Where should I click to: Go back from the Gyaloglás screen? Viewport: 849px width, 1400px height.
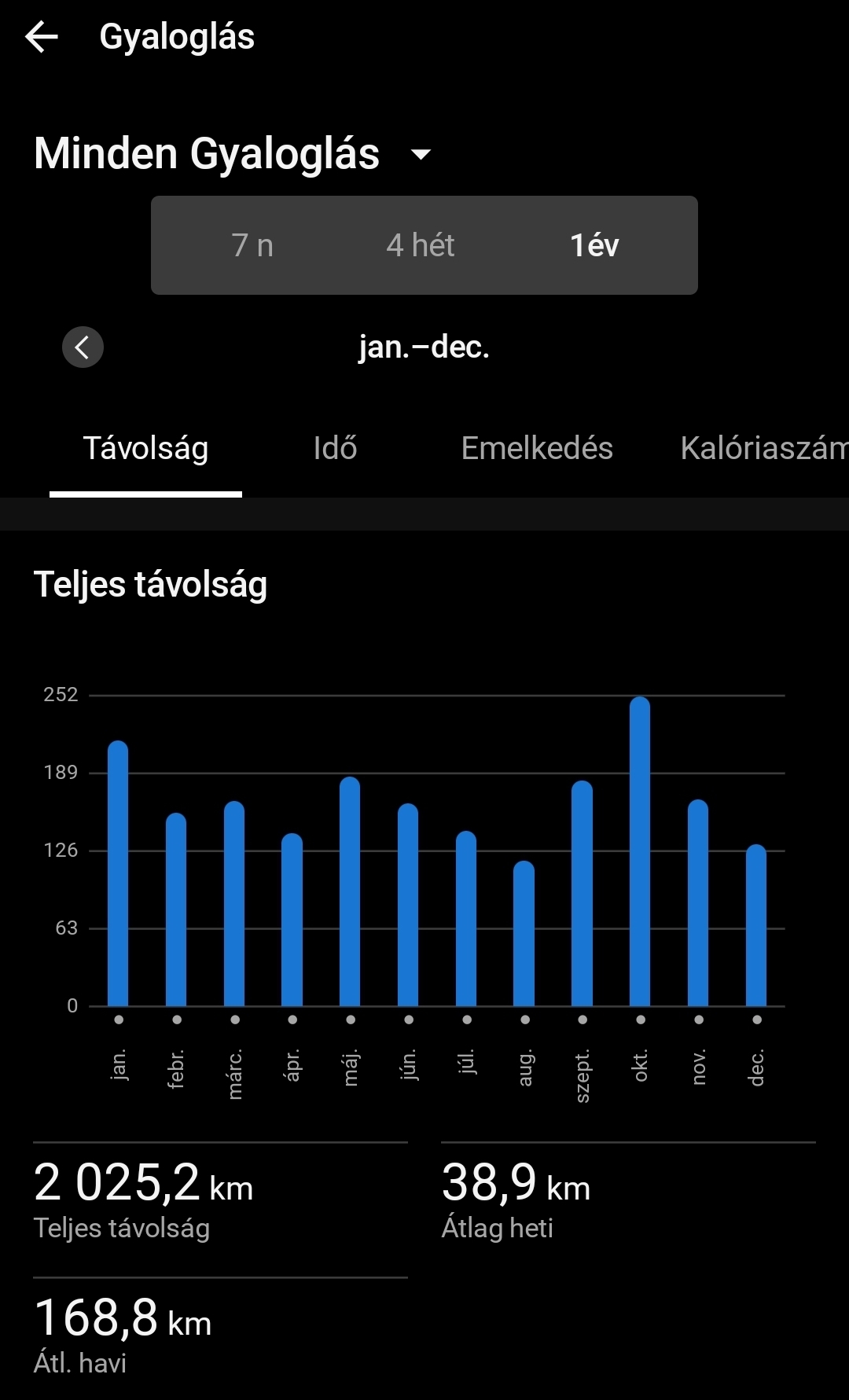(42, 37)
